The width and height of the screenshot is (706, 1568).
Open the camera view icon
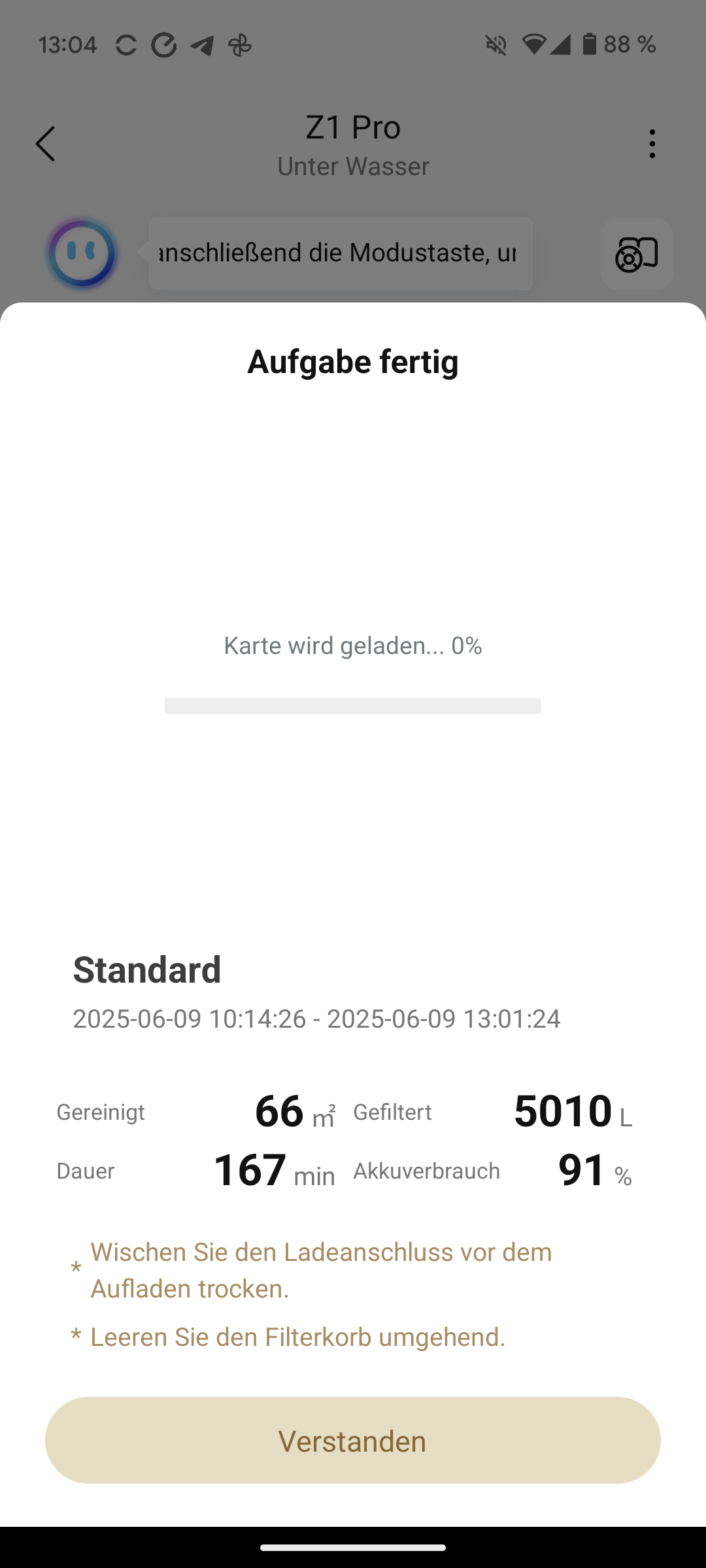pyautogui.click(x=637, y=254)
